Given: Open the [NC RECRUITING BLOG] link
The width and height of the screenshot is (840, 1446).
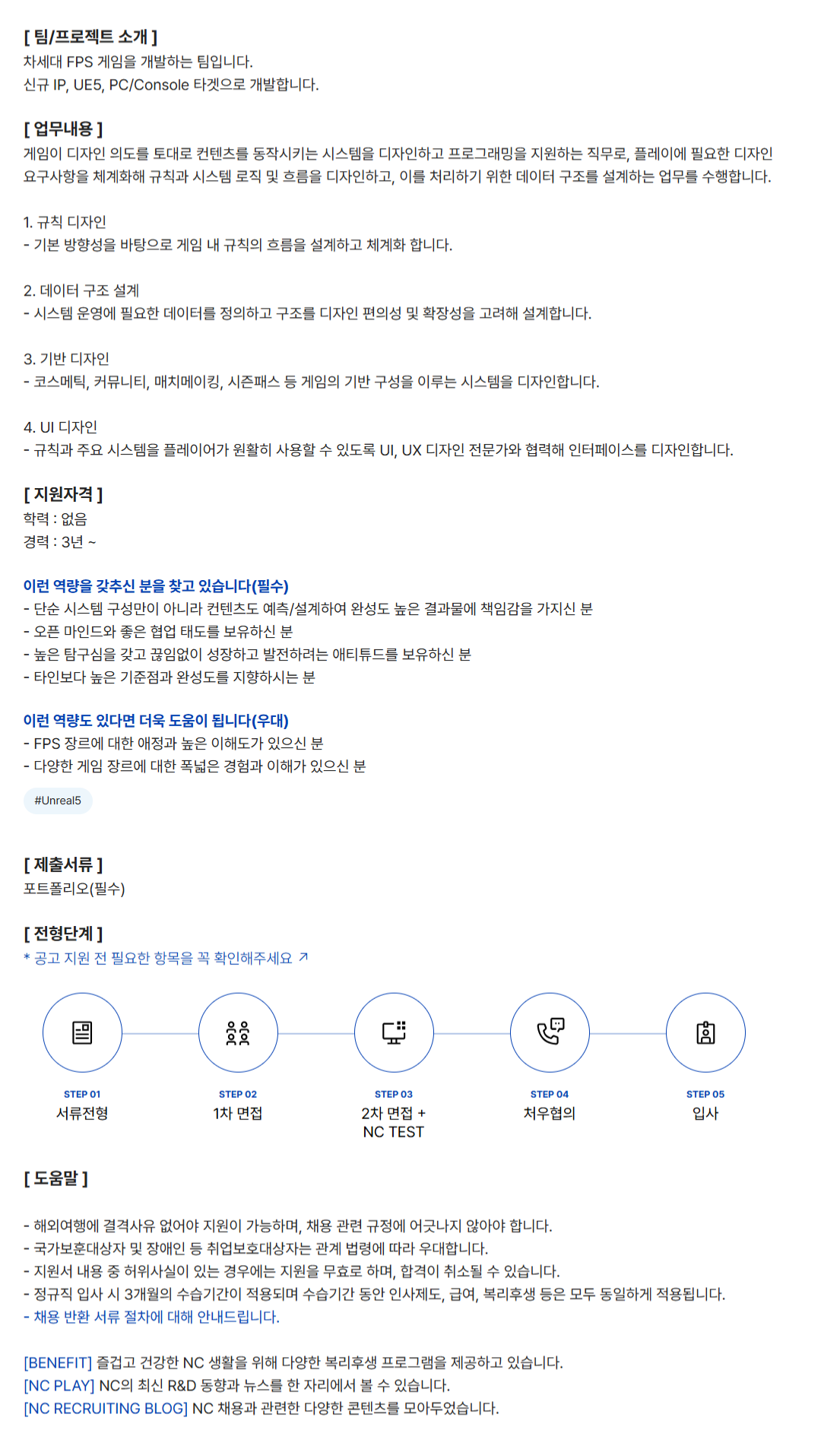Looking at the screenshot, I should point(106,1408).
